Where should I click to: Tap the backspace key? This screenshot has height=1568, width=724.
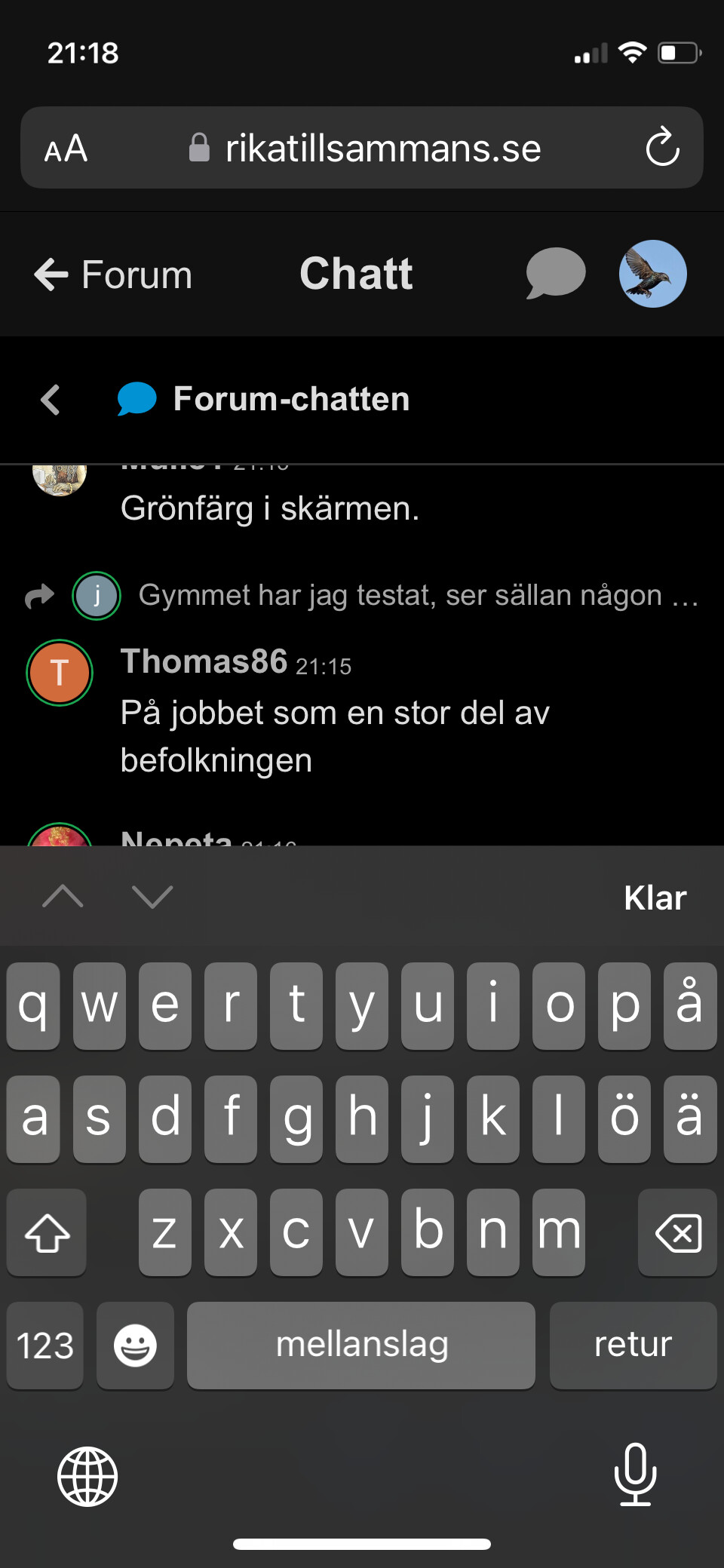coord(677,1232)
